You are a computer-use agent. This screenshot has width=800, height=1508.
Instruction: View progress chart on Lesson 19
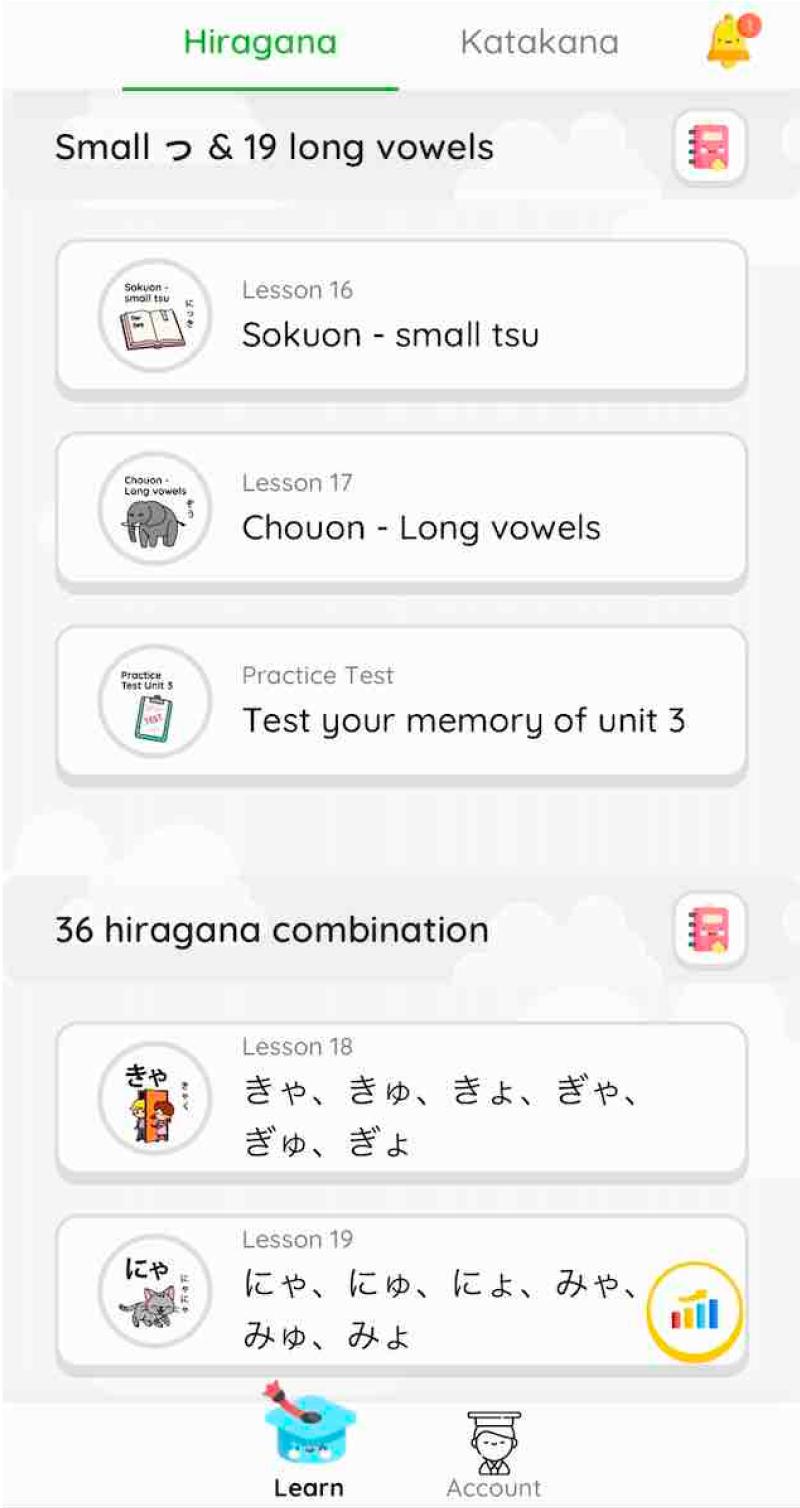tap(695, 1311)
